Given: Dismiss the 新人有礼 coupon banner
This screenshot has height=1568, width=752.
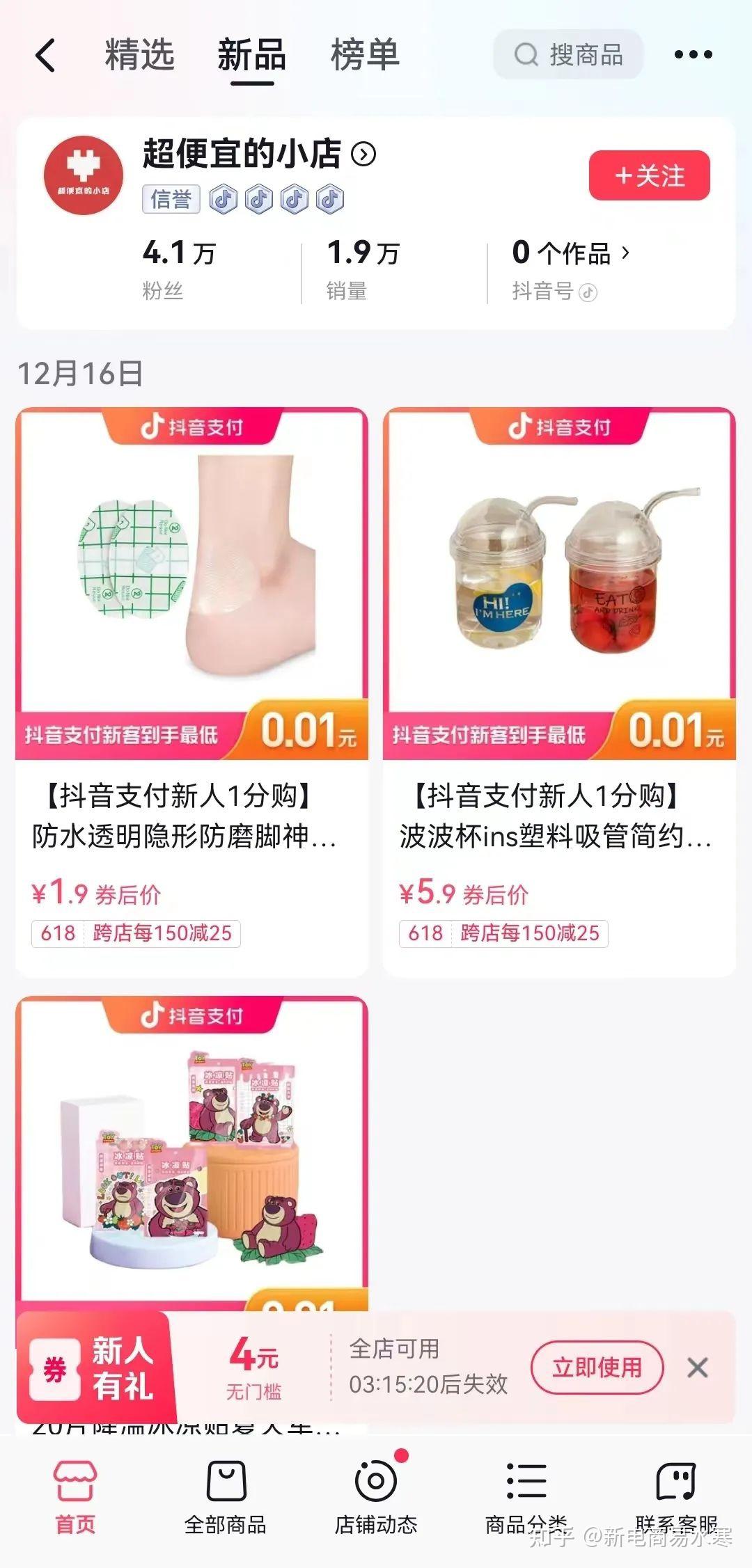Looking at the screenshot, I should coord(697,1368).
